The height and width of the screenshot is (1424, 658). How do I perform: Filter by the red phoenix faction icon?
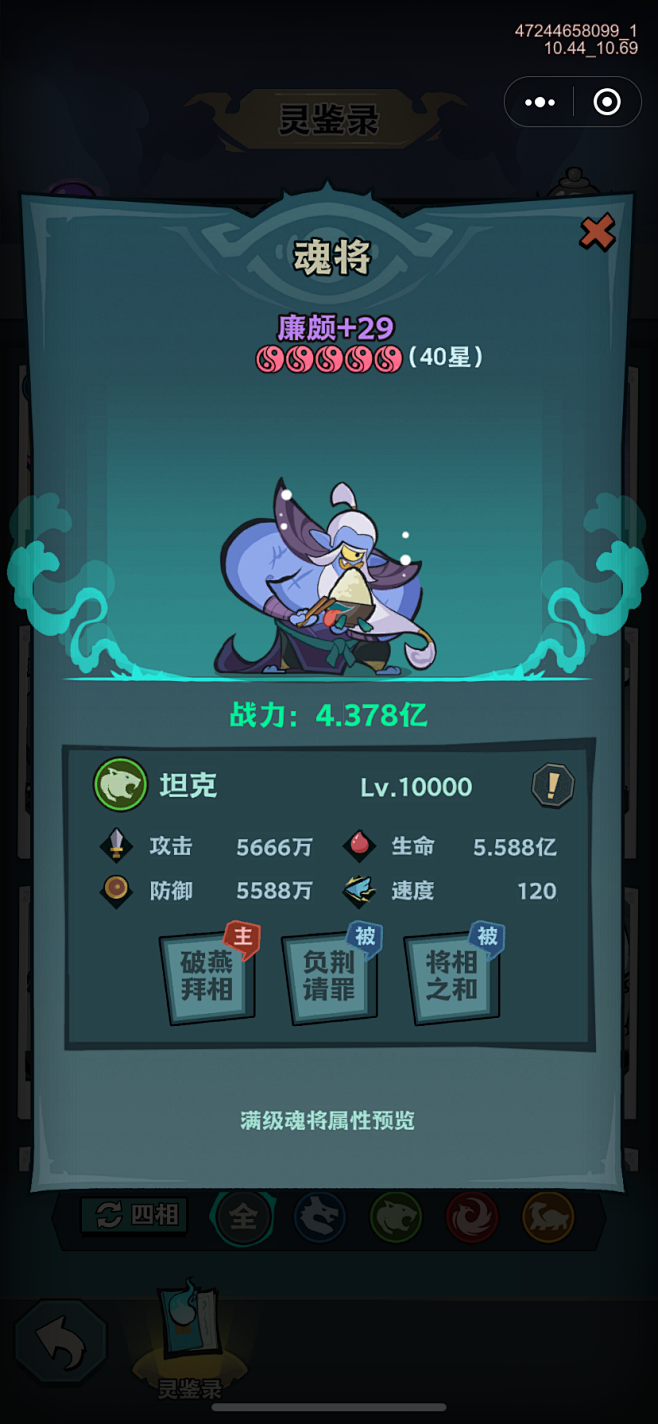pos(472,1217)
